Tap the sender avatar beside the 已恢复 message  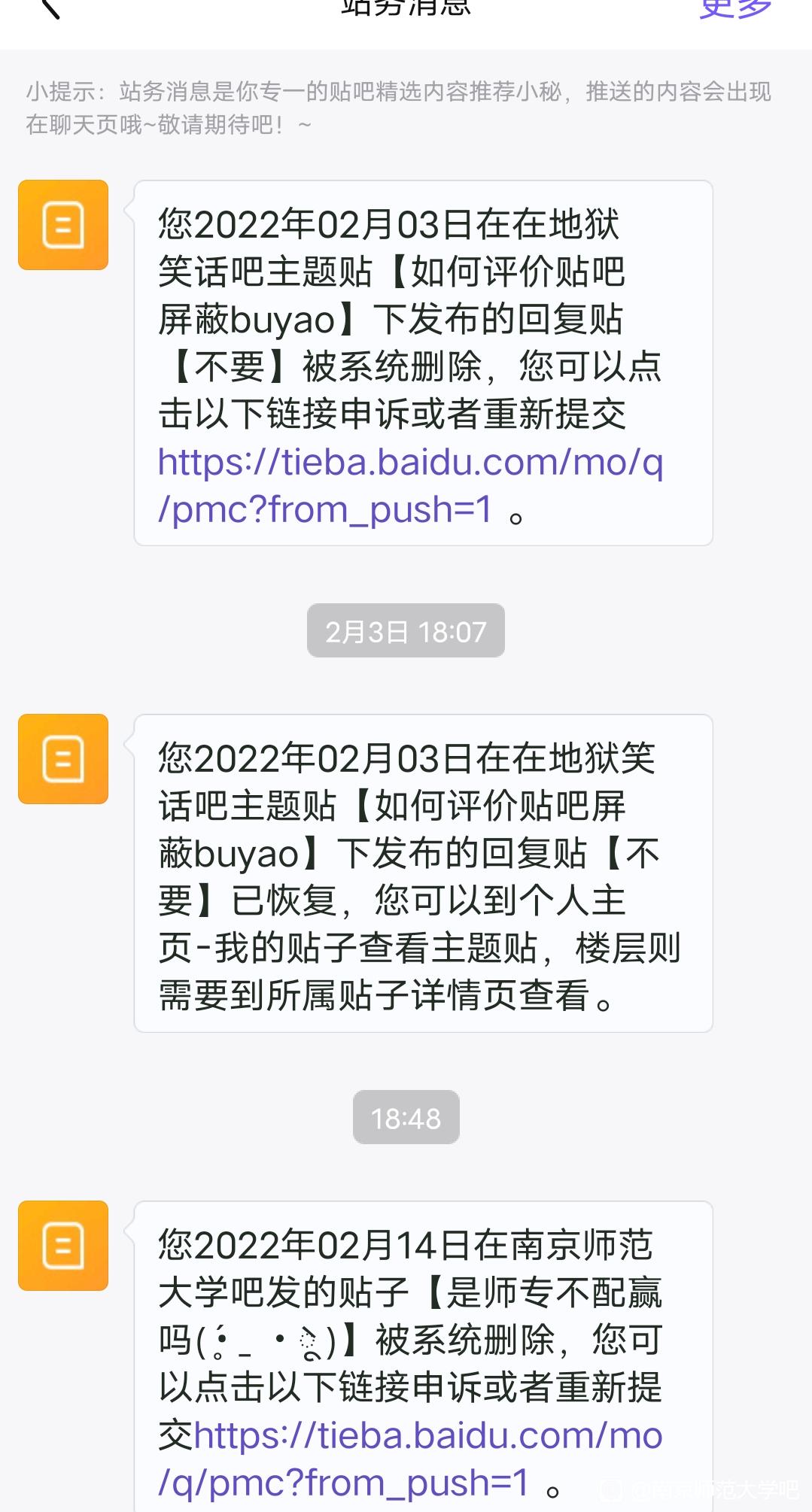point(63,759)
